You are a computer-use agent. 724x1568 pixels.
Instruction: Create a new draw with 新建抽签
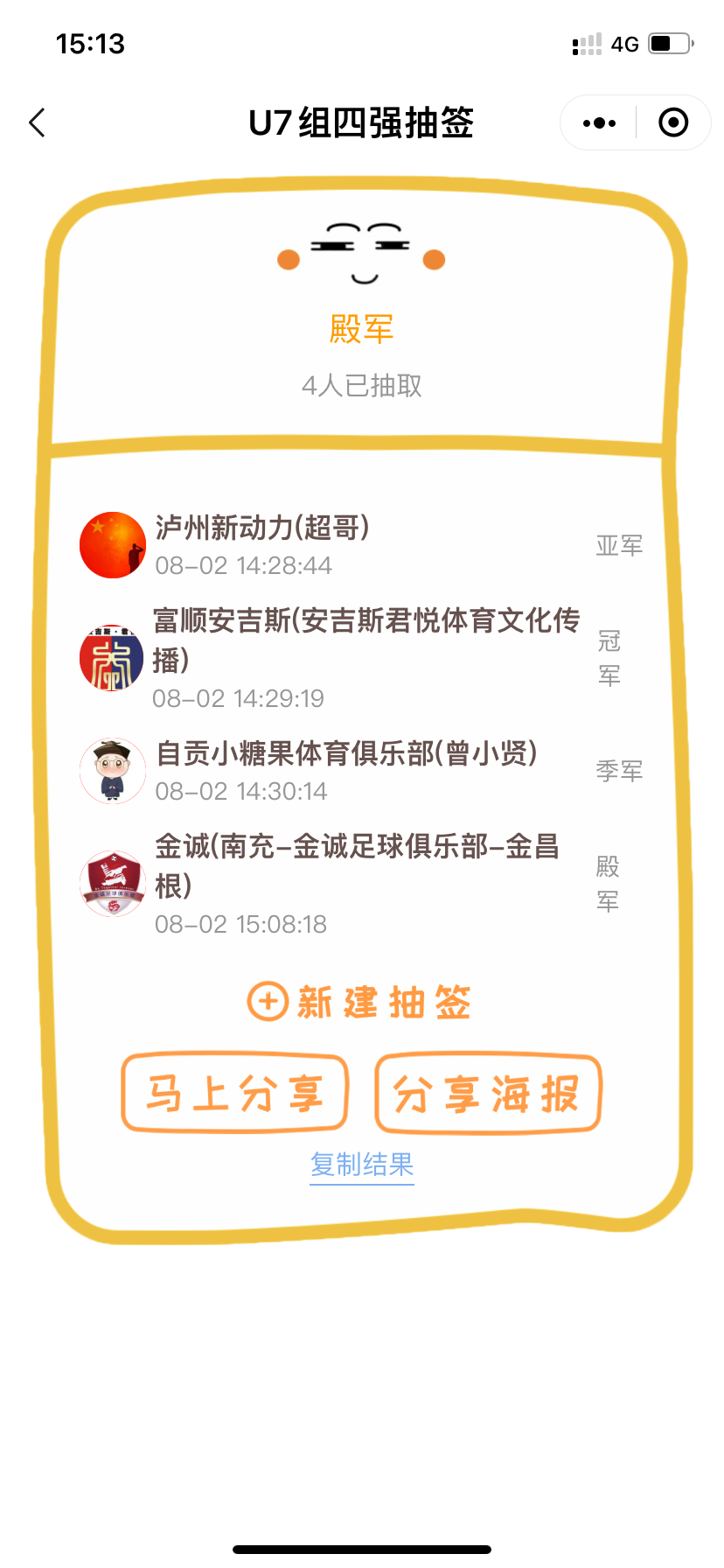point(360,1002)
